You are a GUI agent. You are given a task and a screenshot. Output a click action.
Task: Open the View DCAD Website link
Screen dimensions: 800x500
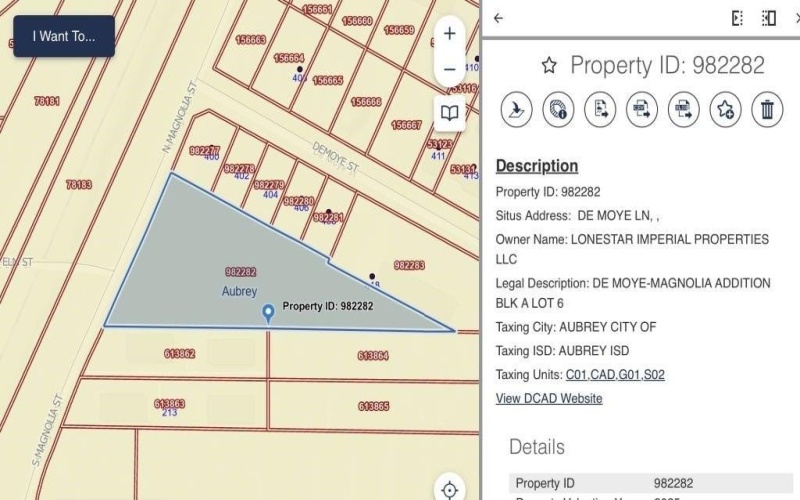click(x=549, y=399)
